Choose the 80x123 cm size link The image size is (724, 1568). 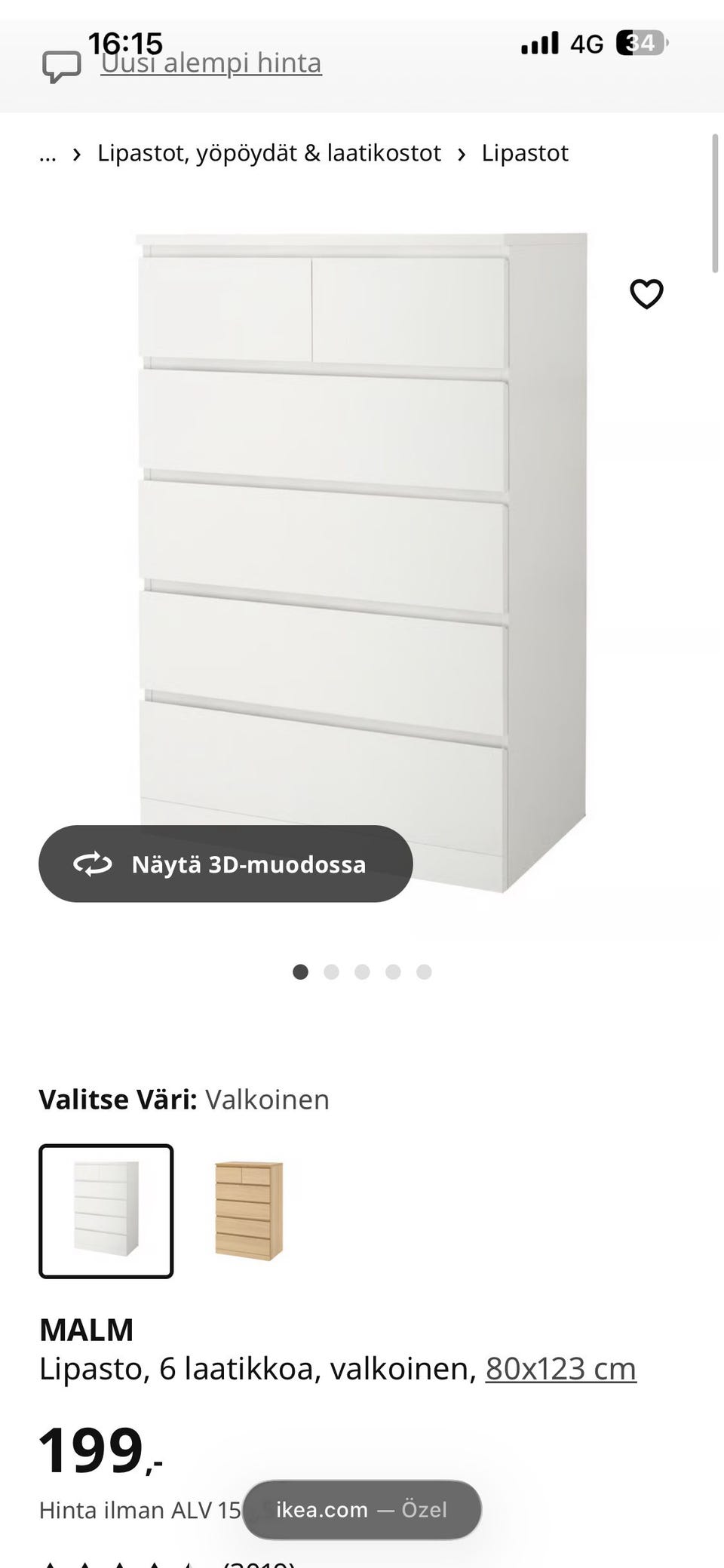[x=560, y=1367]
